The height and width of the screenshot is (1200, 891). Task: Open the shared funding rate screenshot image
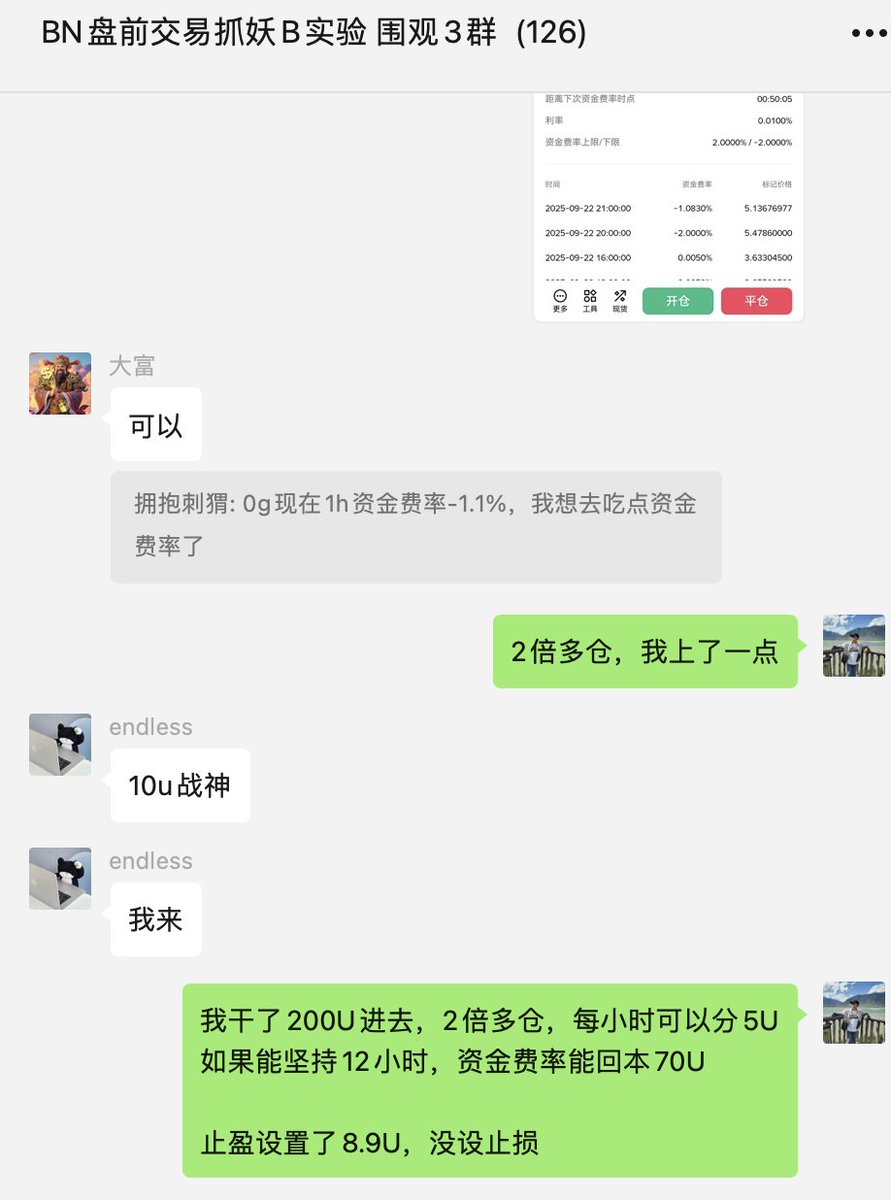(x=668, y=207)
